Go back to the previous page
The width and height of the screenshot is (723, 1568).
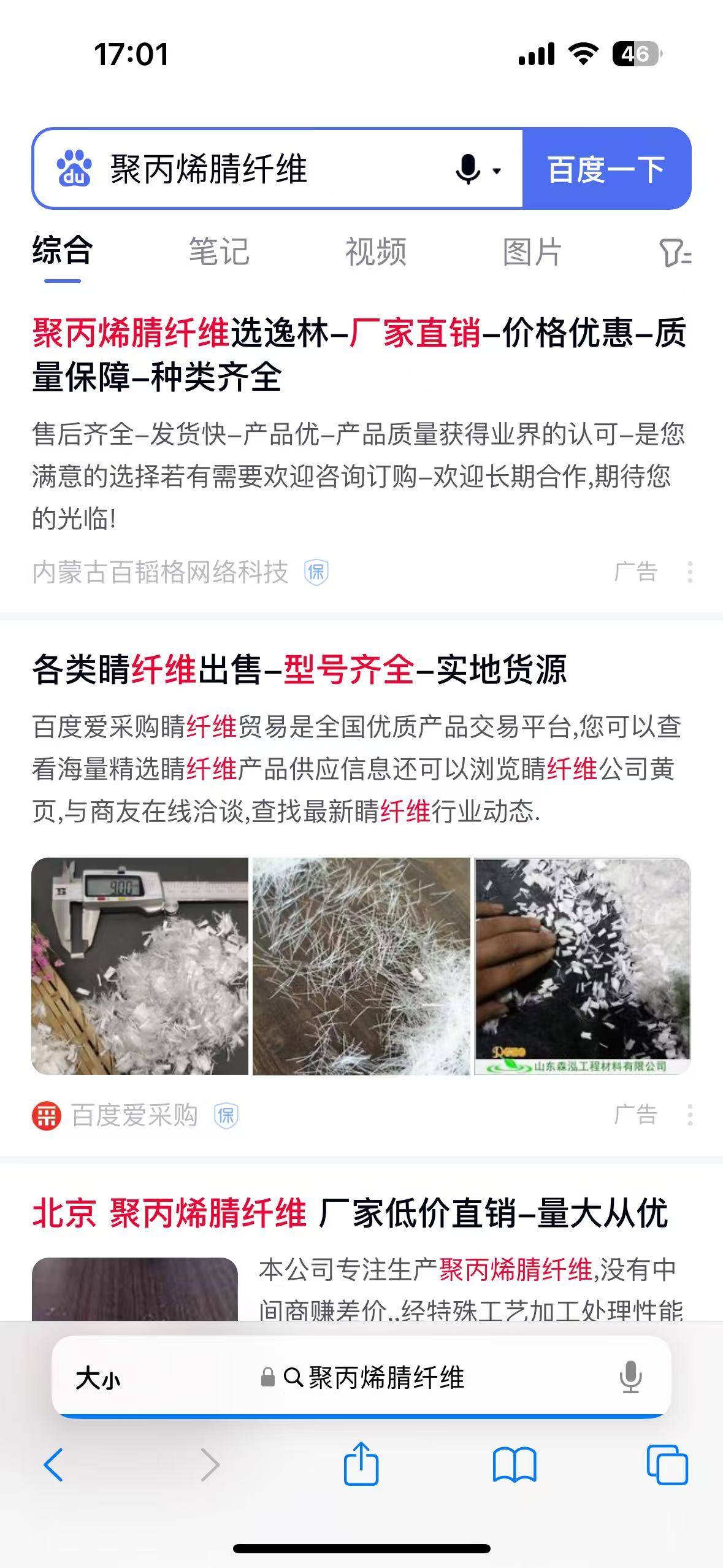(x=54, y=1465)
